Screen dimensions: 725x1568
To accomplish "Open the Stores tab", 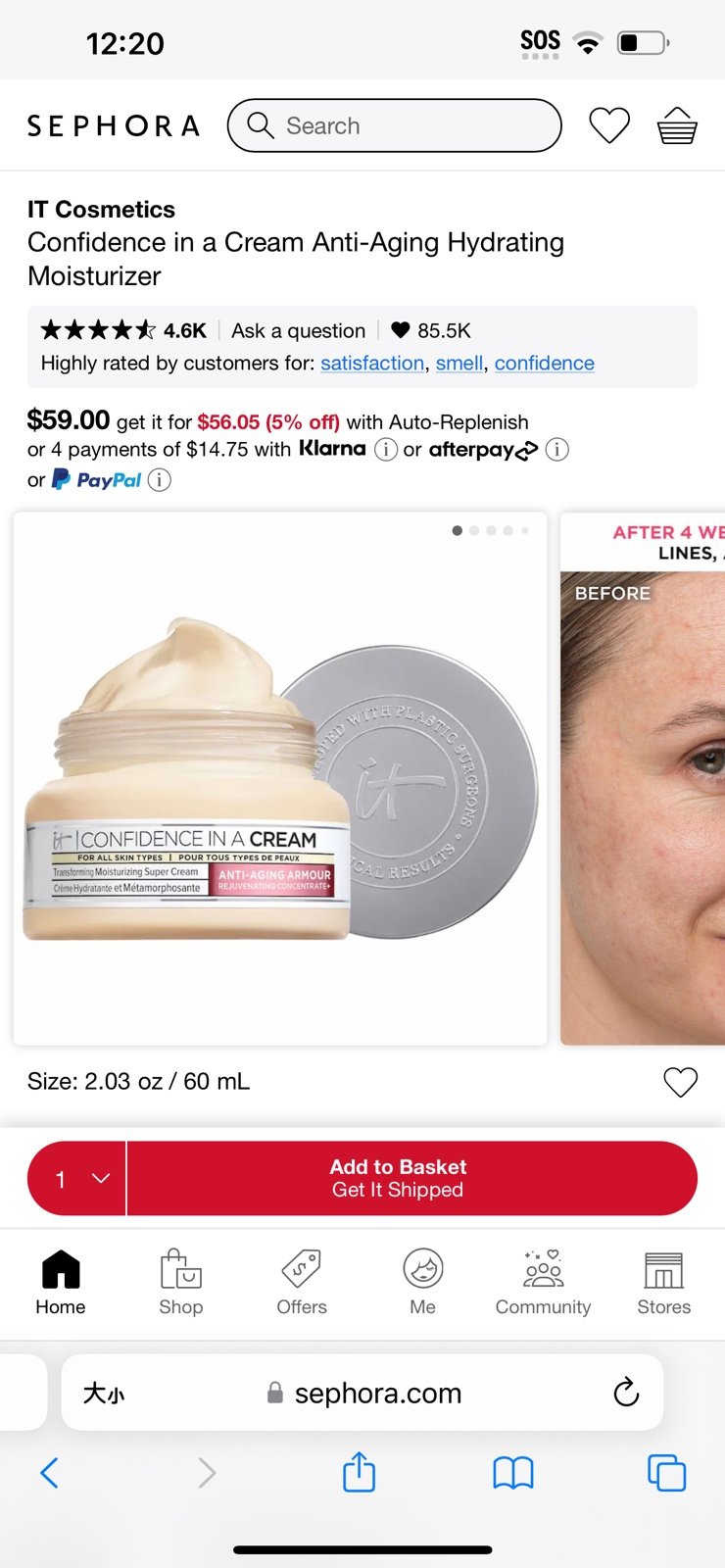I will pyautogui.click(x=664, y=1283).
